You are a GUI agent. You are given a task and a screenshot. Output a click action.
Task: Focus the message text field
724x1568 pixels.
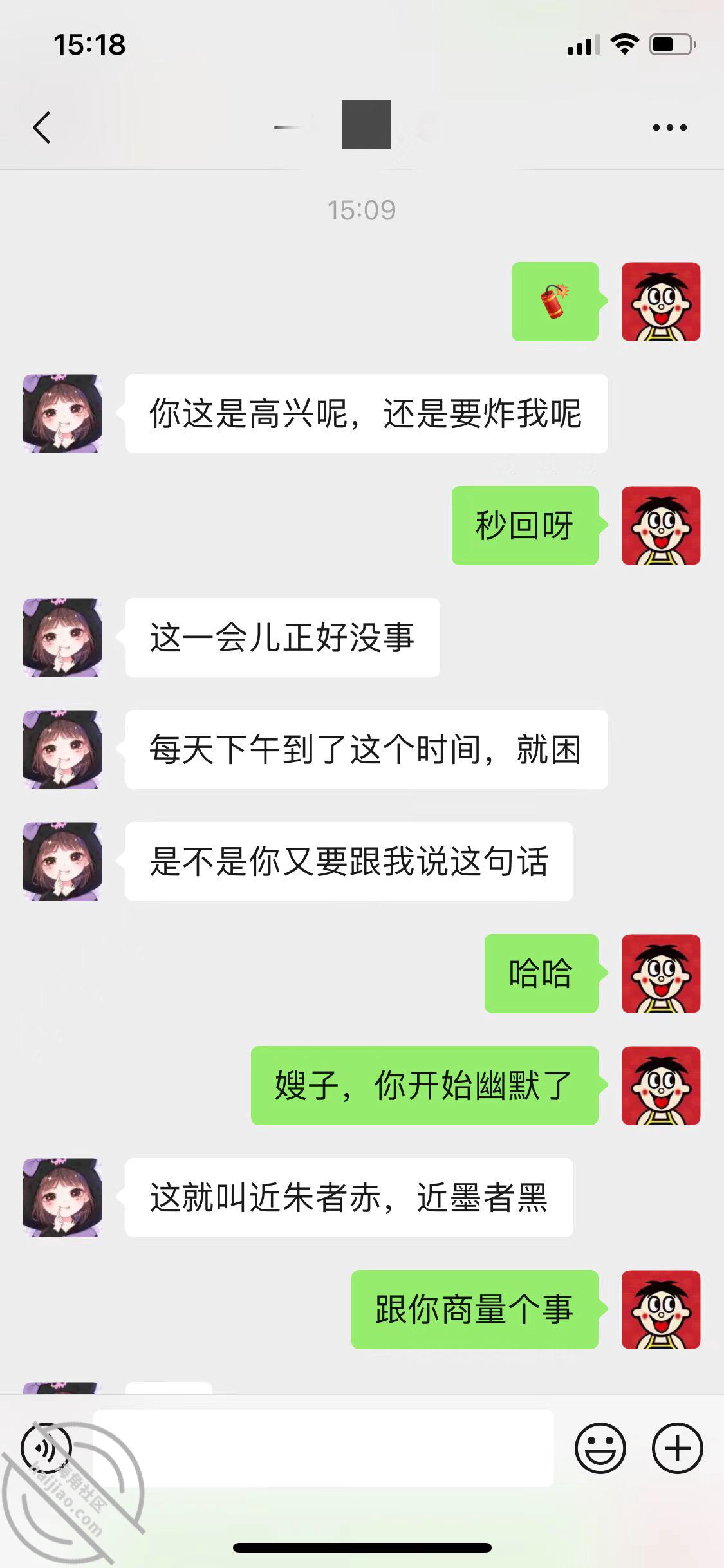(x=323, y=1448)
